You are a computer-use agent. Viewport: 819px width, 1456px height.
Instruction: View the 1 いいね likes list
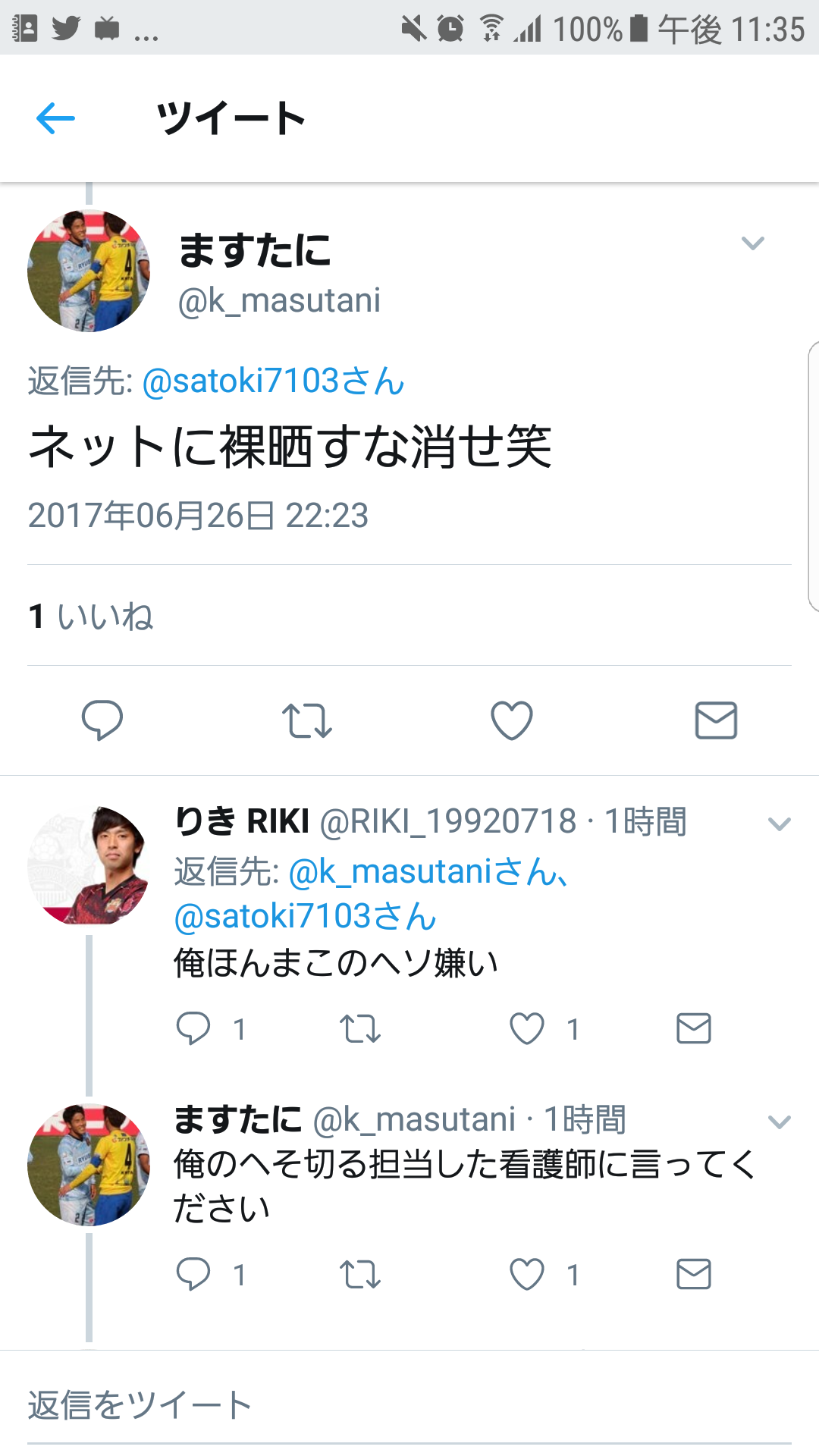click(90, 616)
